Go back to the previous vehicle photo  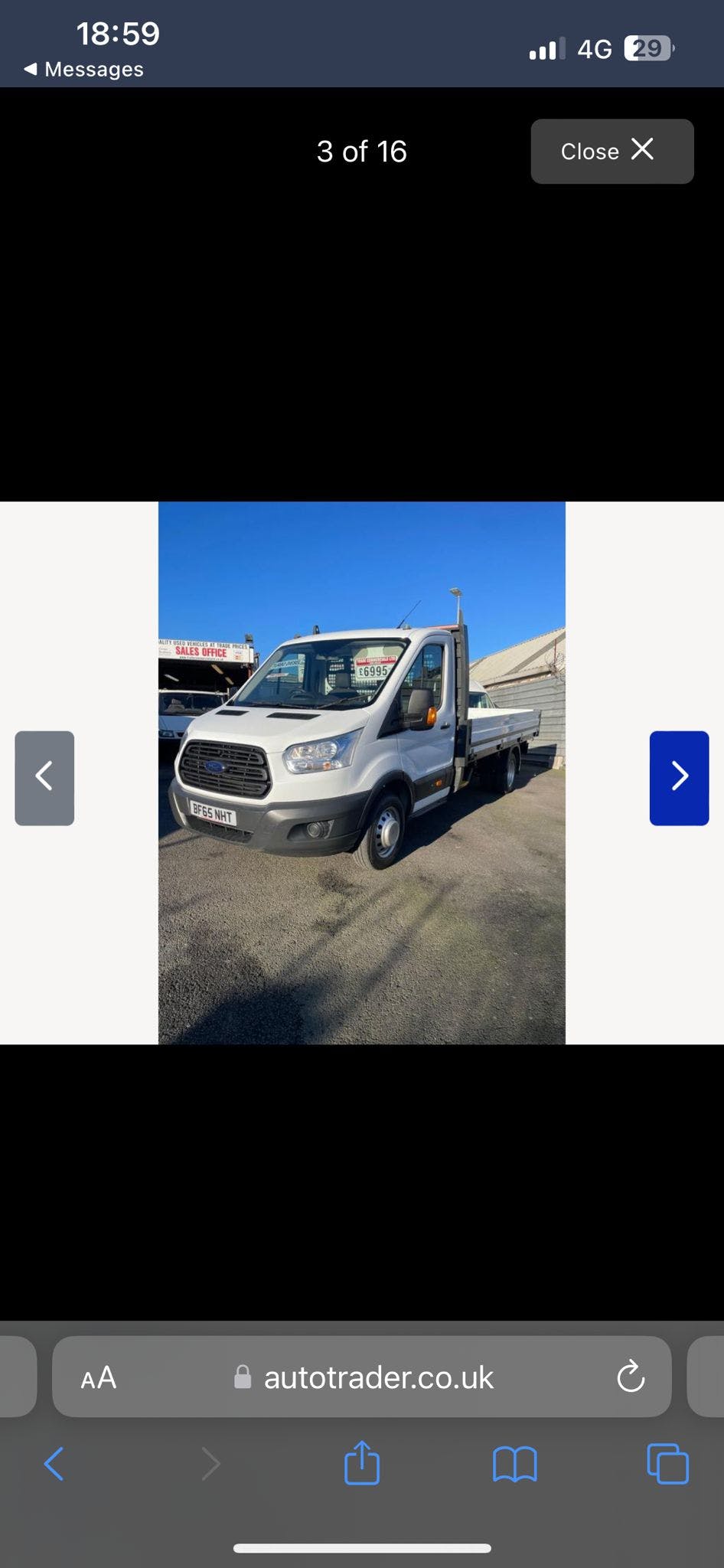(44, 777)
